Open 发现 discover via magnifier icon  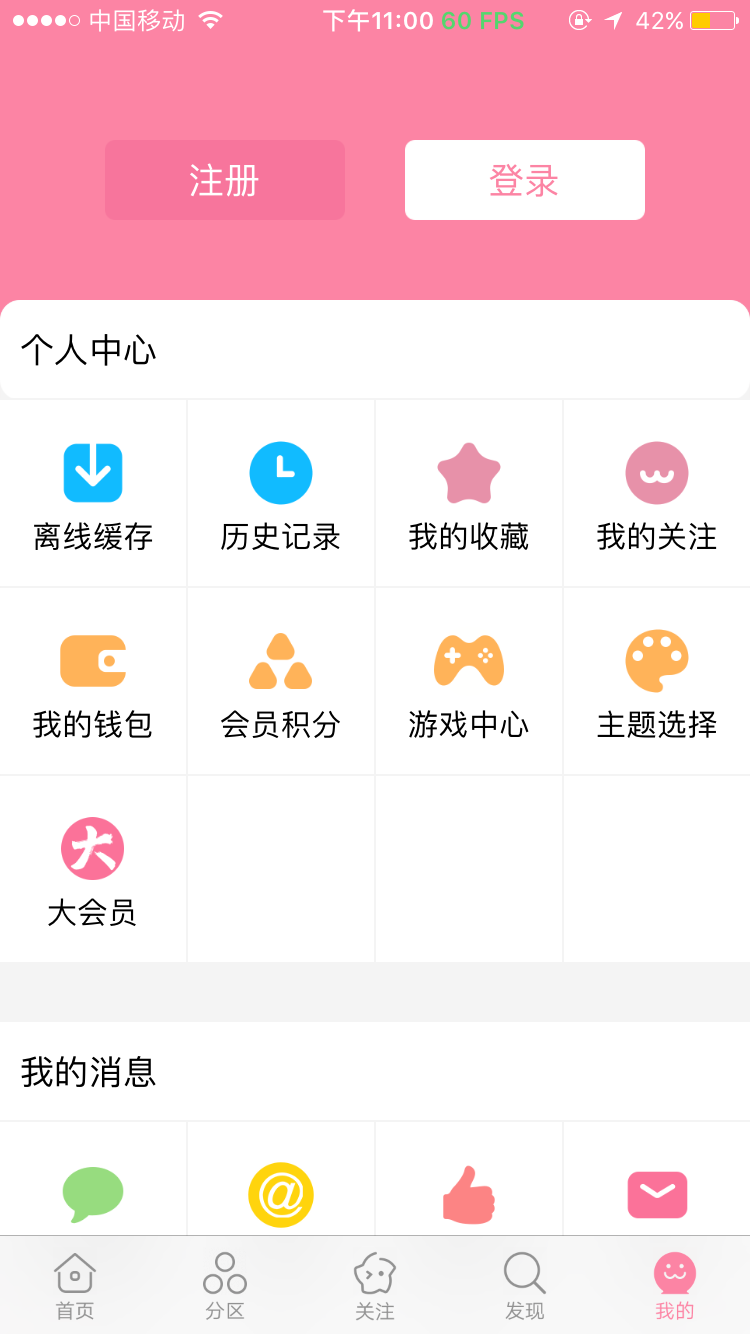pos(525,1286)
